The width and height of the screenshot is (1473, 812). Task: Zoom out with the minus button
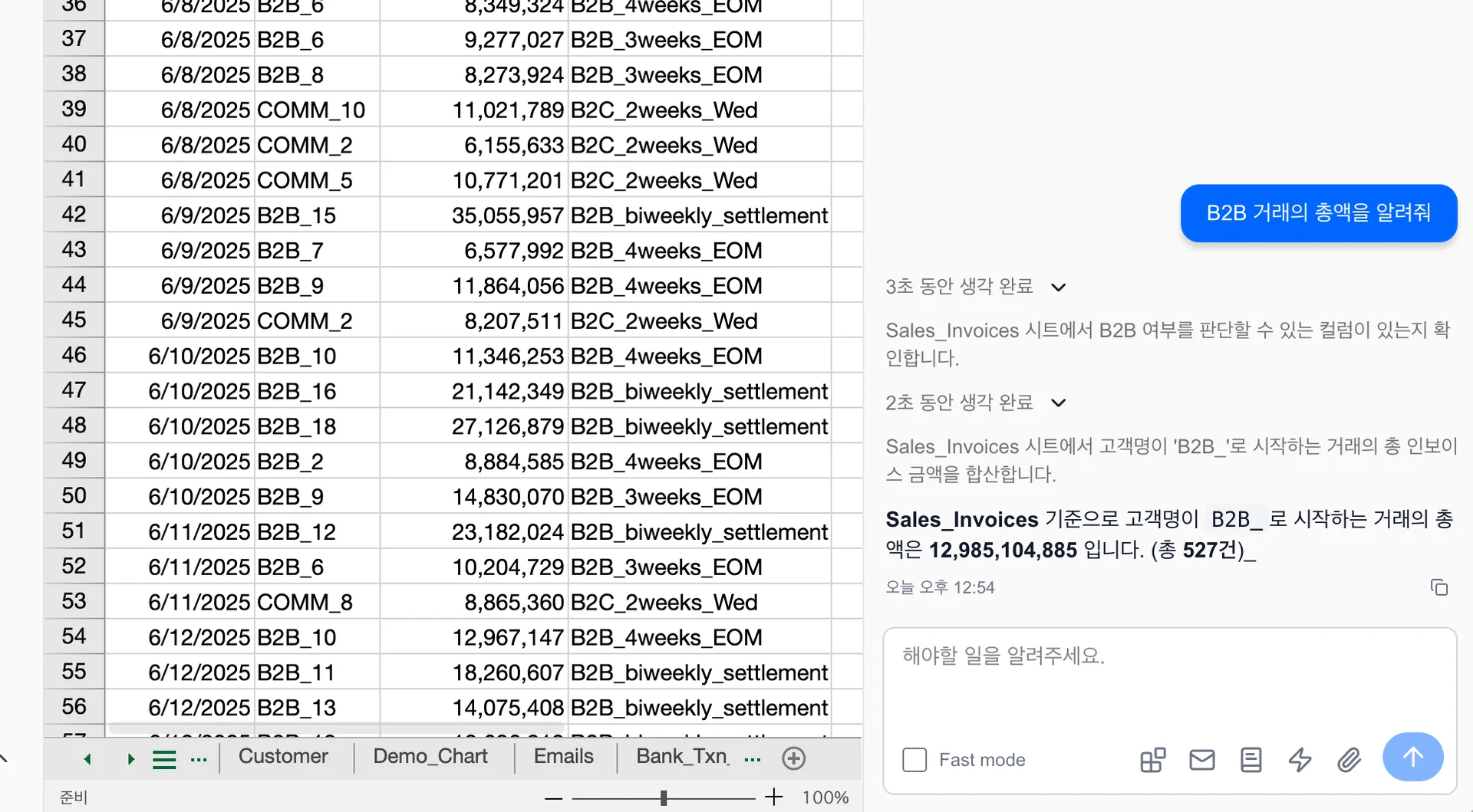click(553, 798)
